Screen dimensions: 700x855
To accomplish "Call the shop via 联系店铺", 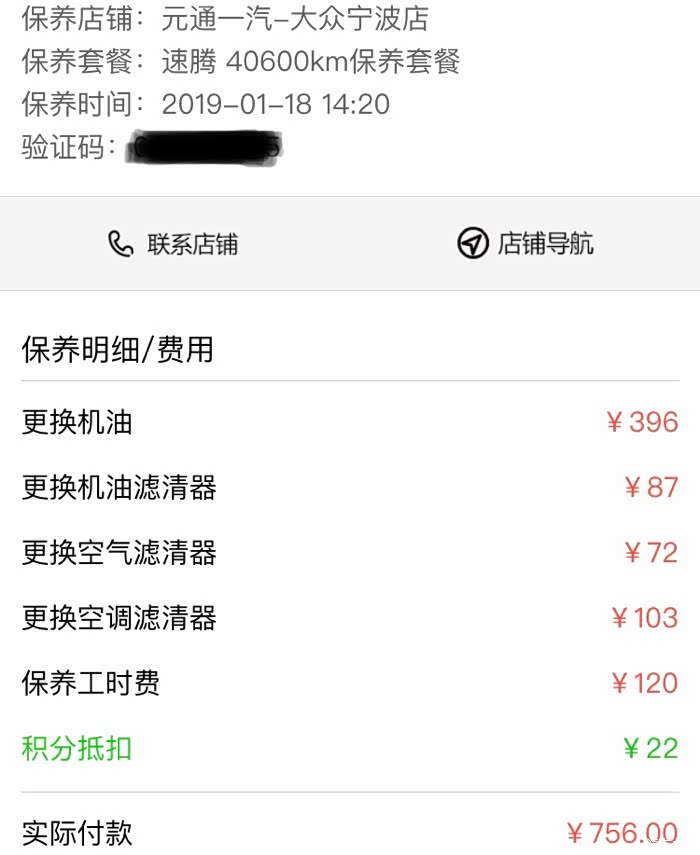I will pyautogui.click(x=173, y=244).
